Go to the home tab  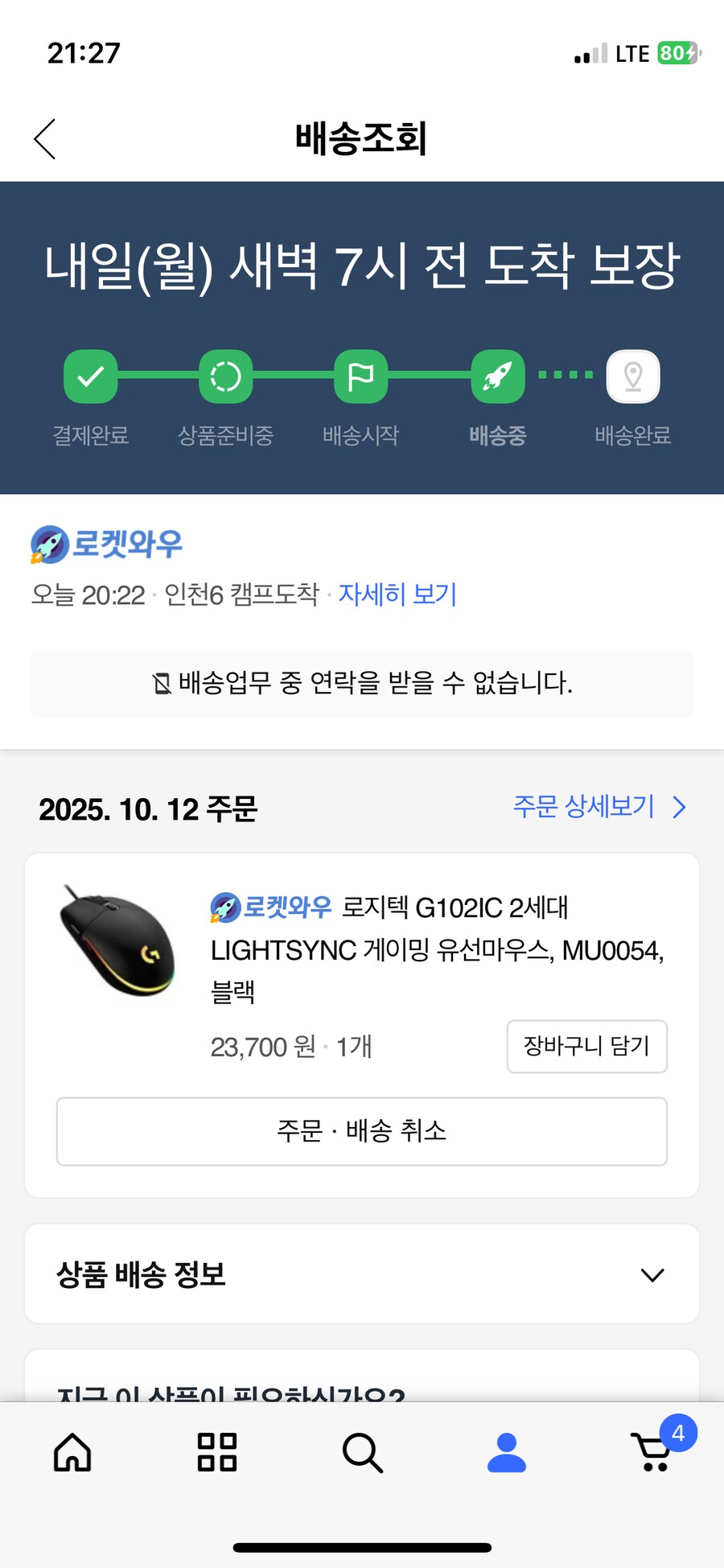click(72, 1453)
